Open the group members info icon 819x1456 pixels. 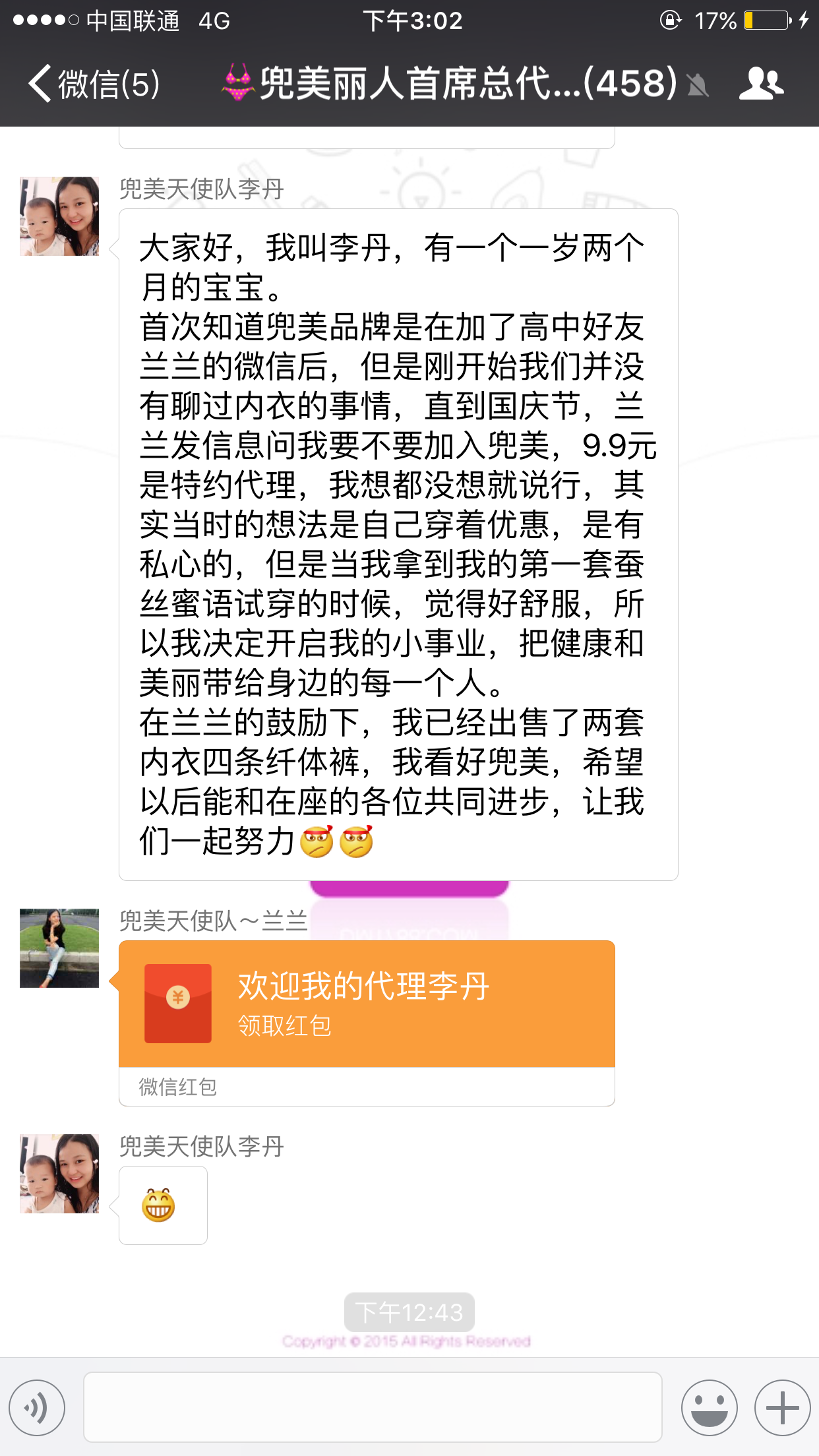coord(761,84)
